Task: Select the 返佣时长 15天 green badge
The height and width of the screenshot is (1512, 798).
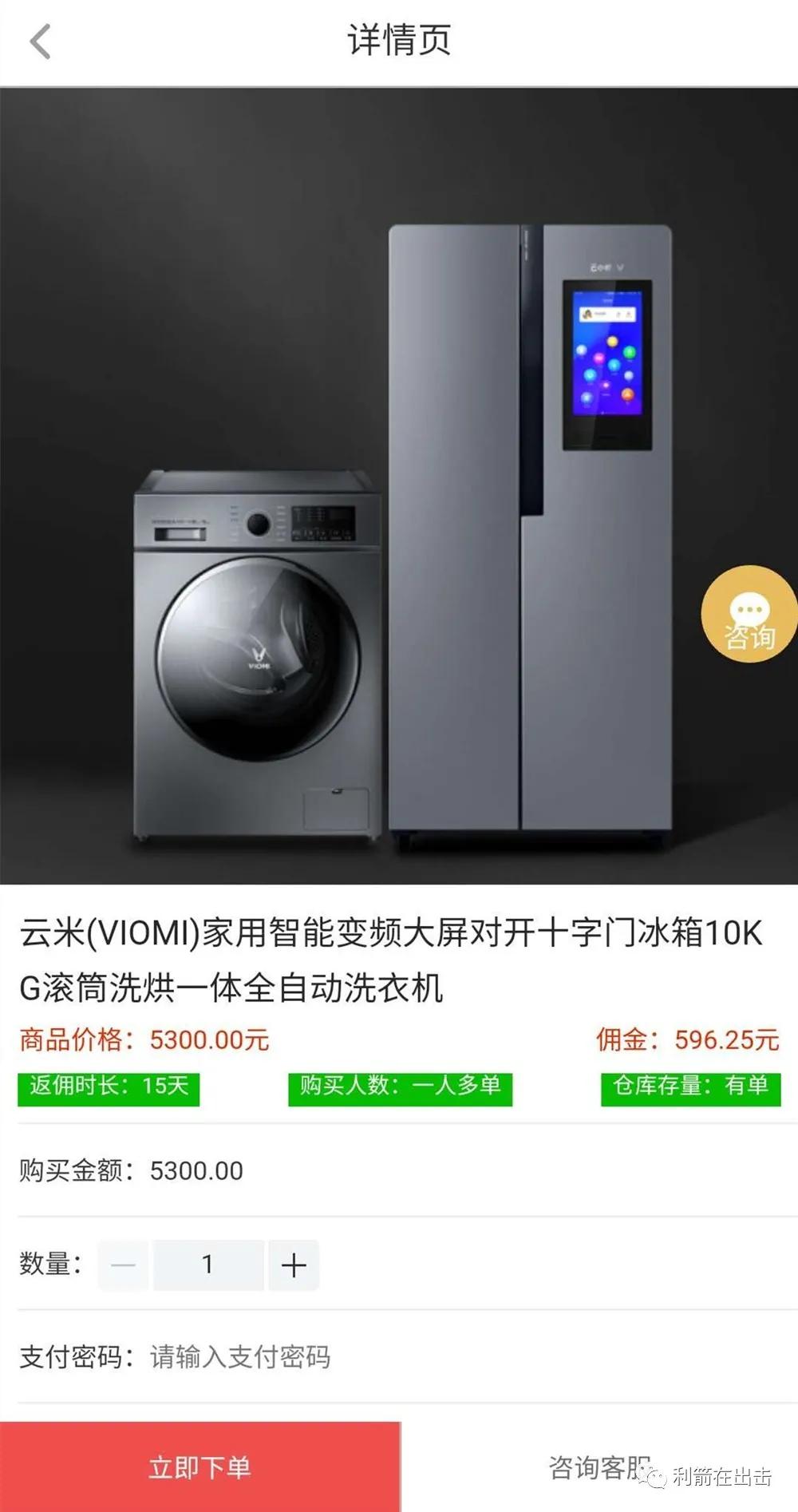Action: pyautogui.click(x=109, y=1086)
